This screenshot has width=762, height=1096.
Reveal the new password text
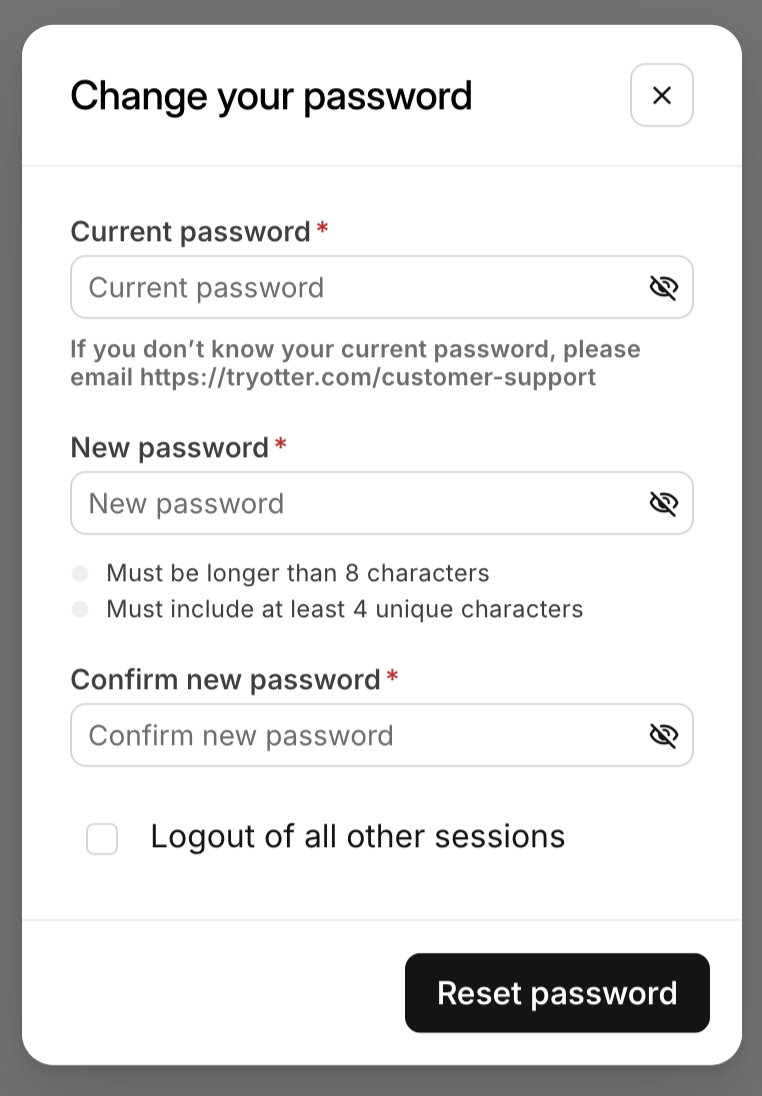coord(663,503)
